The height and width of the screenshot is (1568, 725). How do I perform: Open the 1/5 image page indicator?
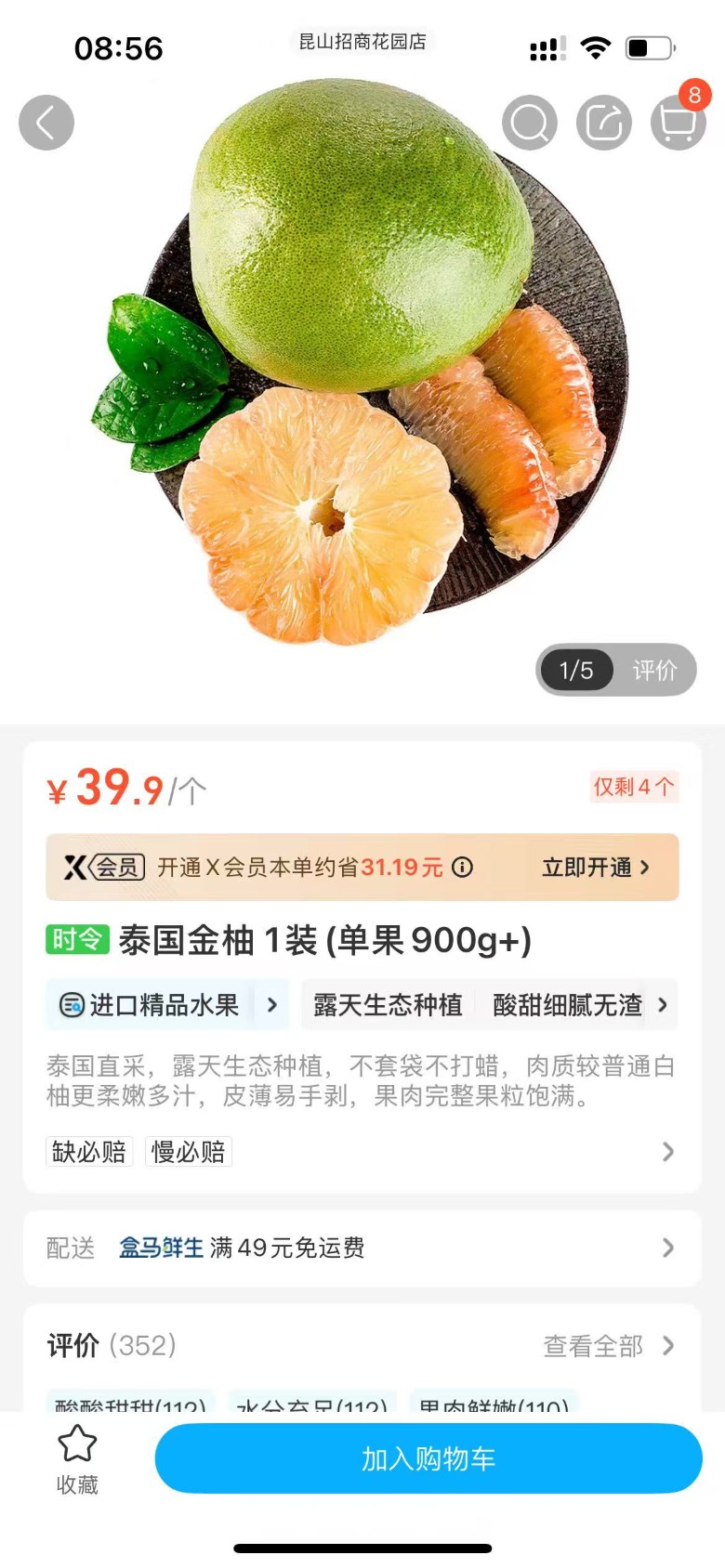point(576,671)
